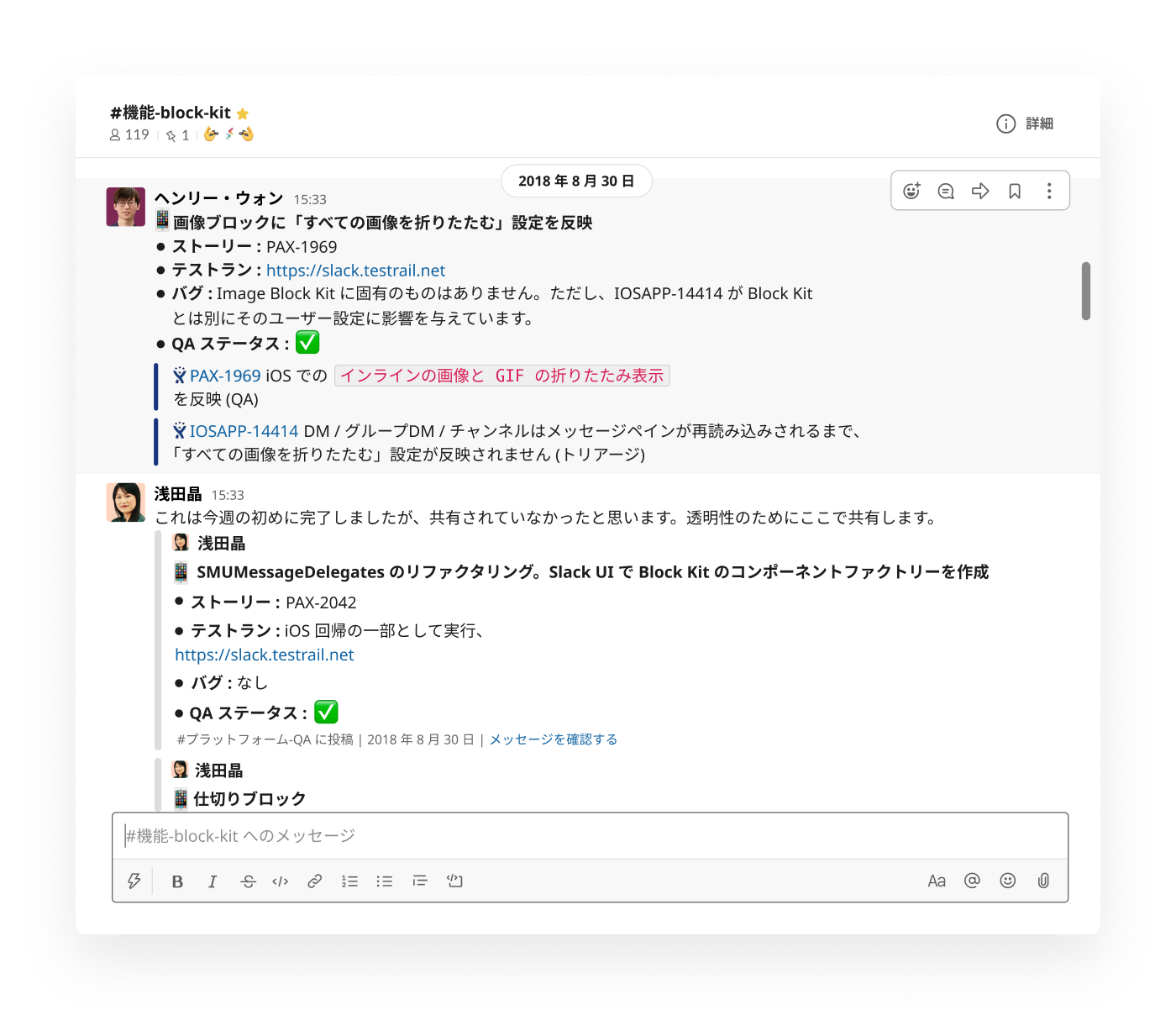
Task: Tap メッセージを確認する link
Action: click(553, 739)
